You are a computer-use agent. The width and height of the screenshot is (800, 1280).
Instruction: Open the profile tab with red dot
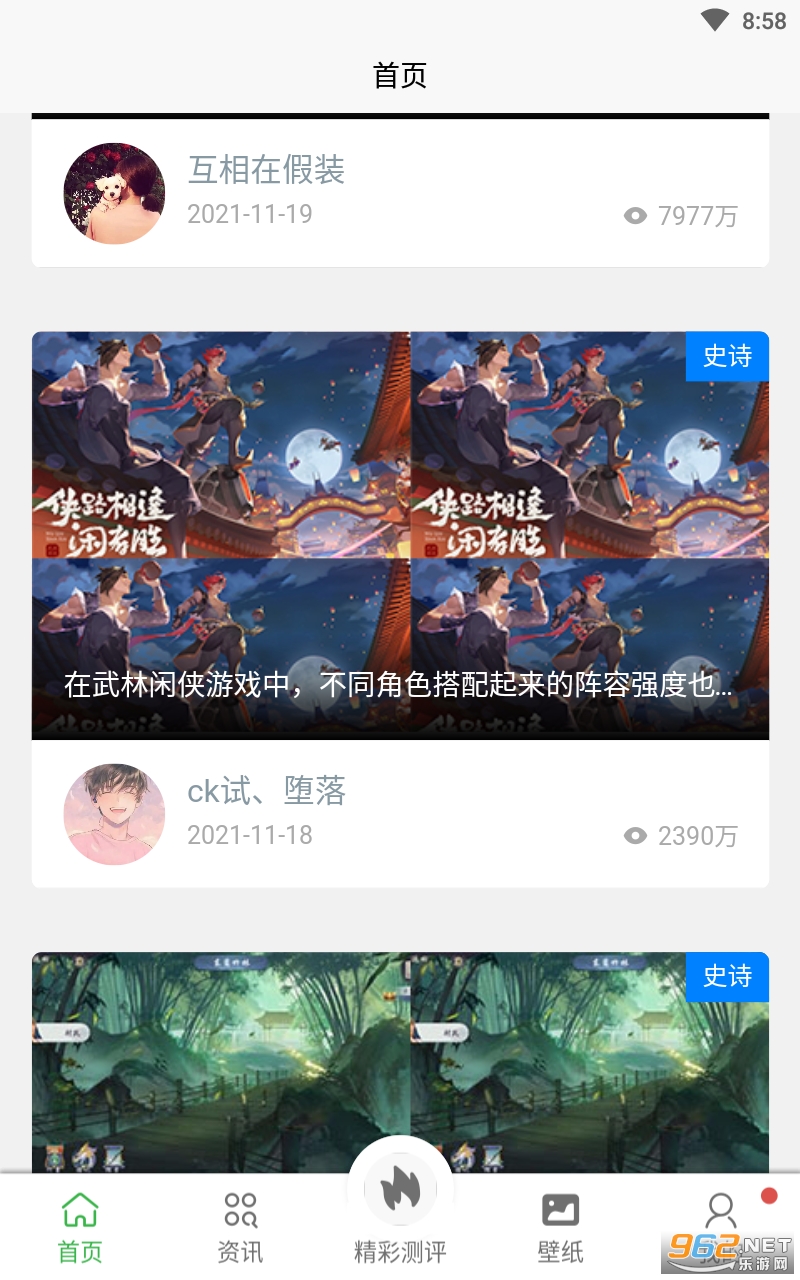click(720, 1227)
